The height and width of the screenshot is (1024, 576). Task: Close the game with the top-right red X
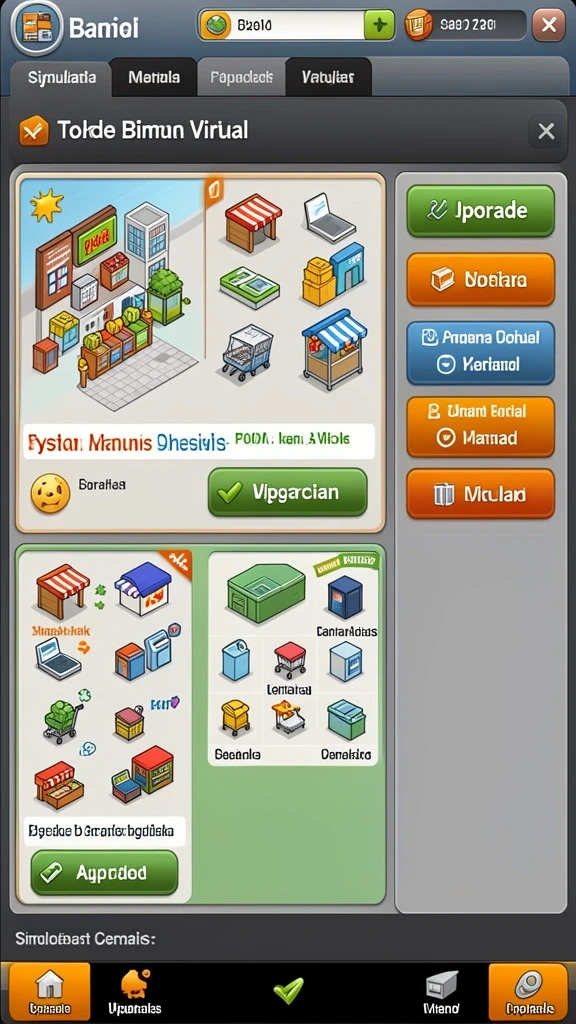[x=549, y=25]
